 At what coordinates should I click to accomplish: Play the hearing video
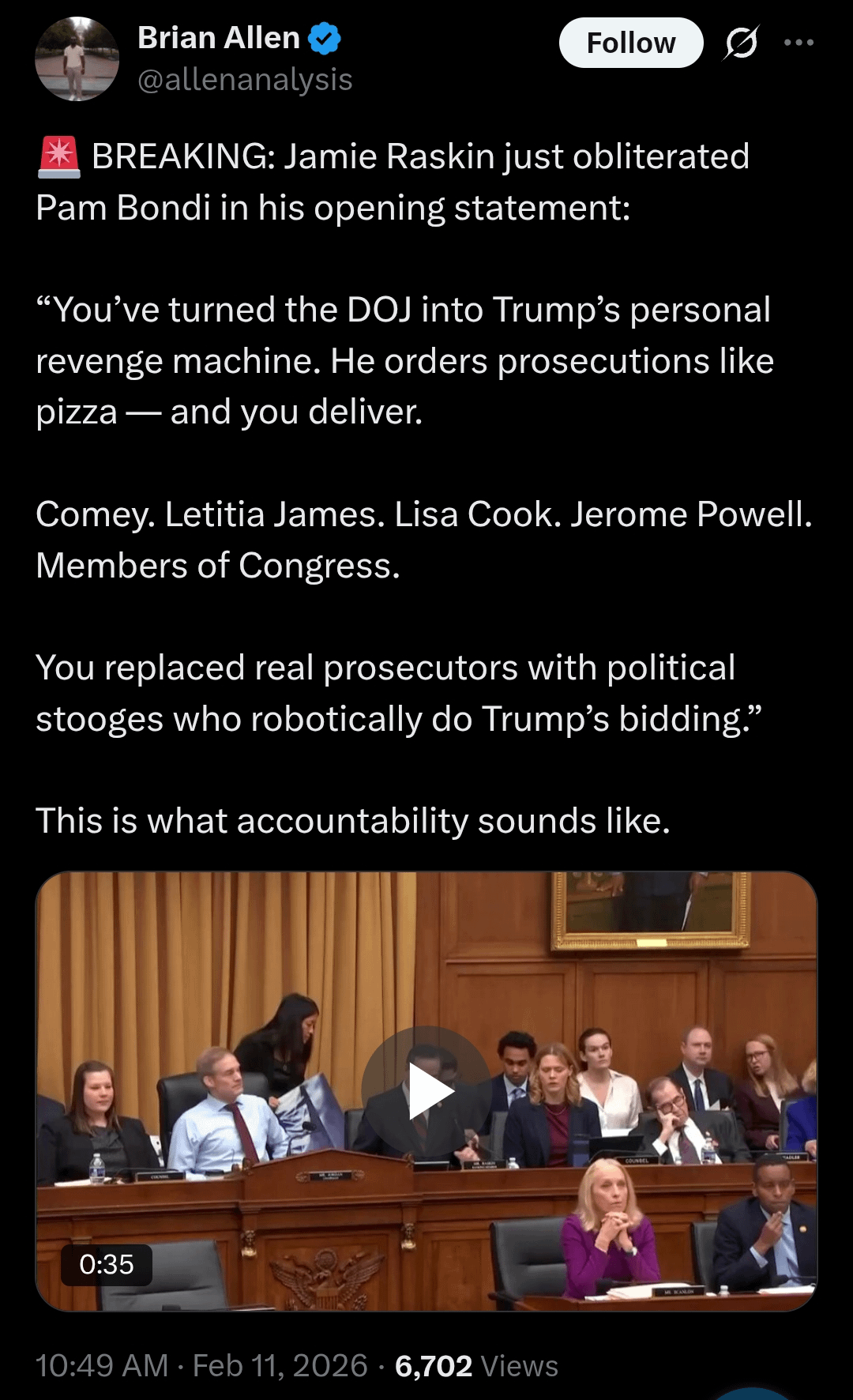click(426, 1091)
